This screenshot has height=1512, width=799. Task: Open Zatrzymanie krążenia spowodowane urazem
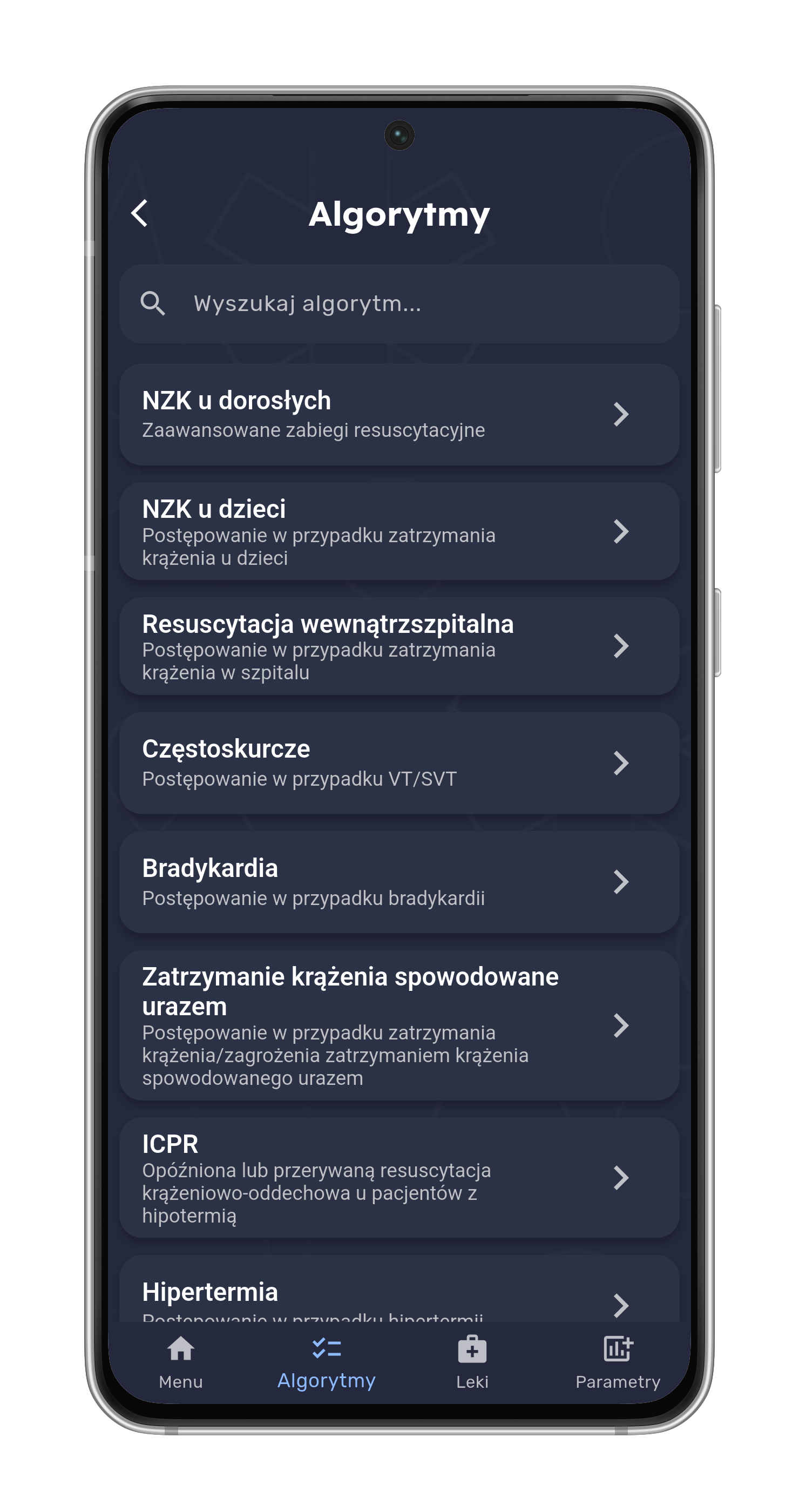coord(399,1025)
